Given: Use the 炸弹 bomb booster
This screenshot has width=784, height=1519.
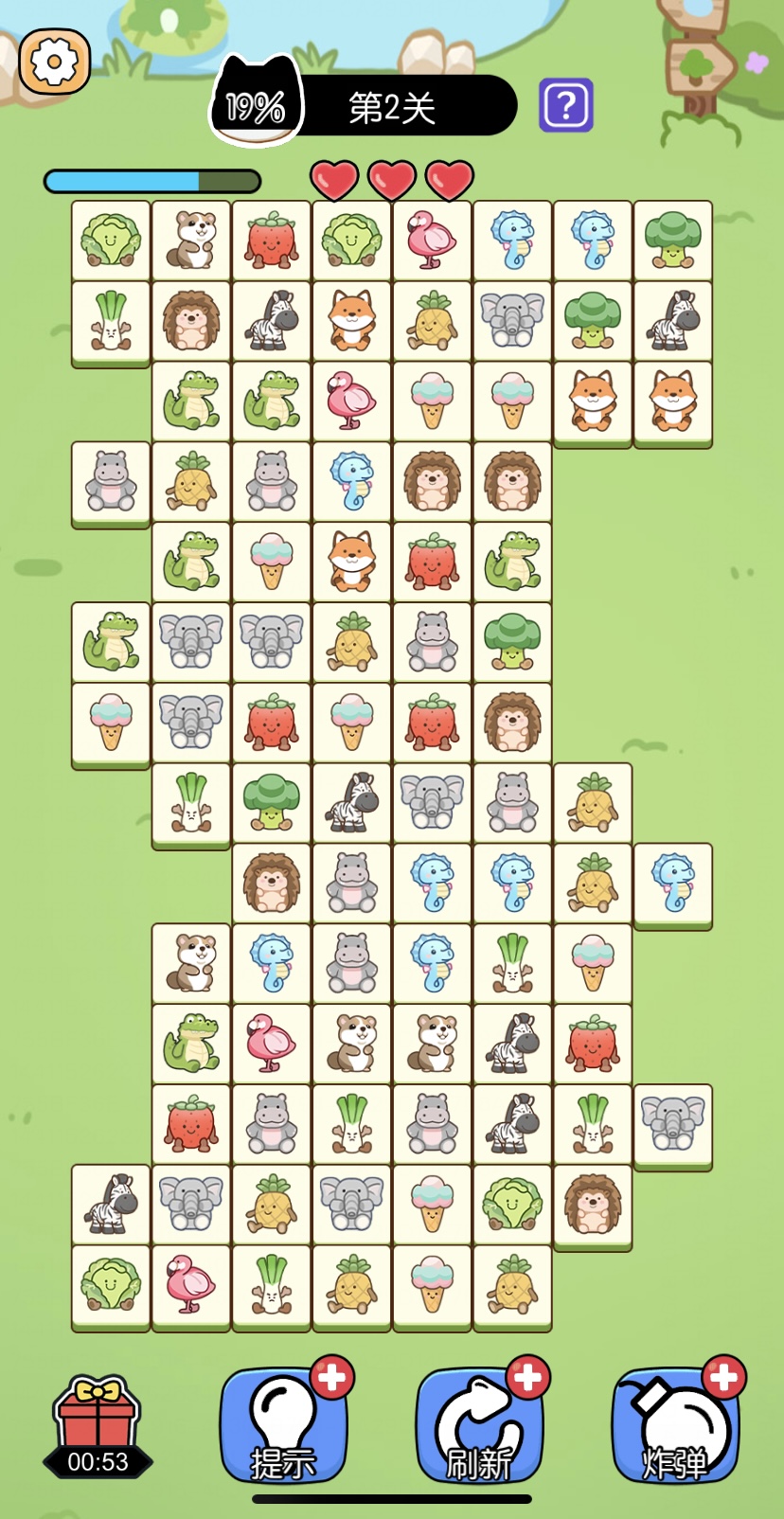Looking at the screenshot, I should [x=676, y=1425].
